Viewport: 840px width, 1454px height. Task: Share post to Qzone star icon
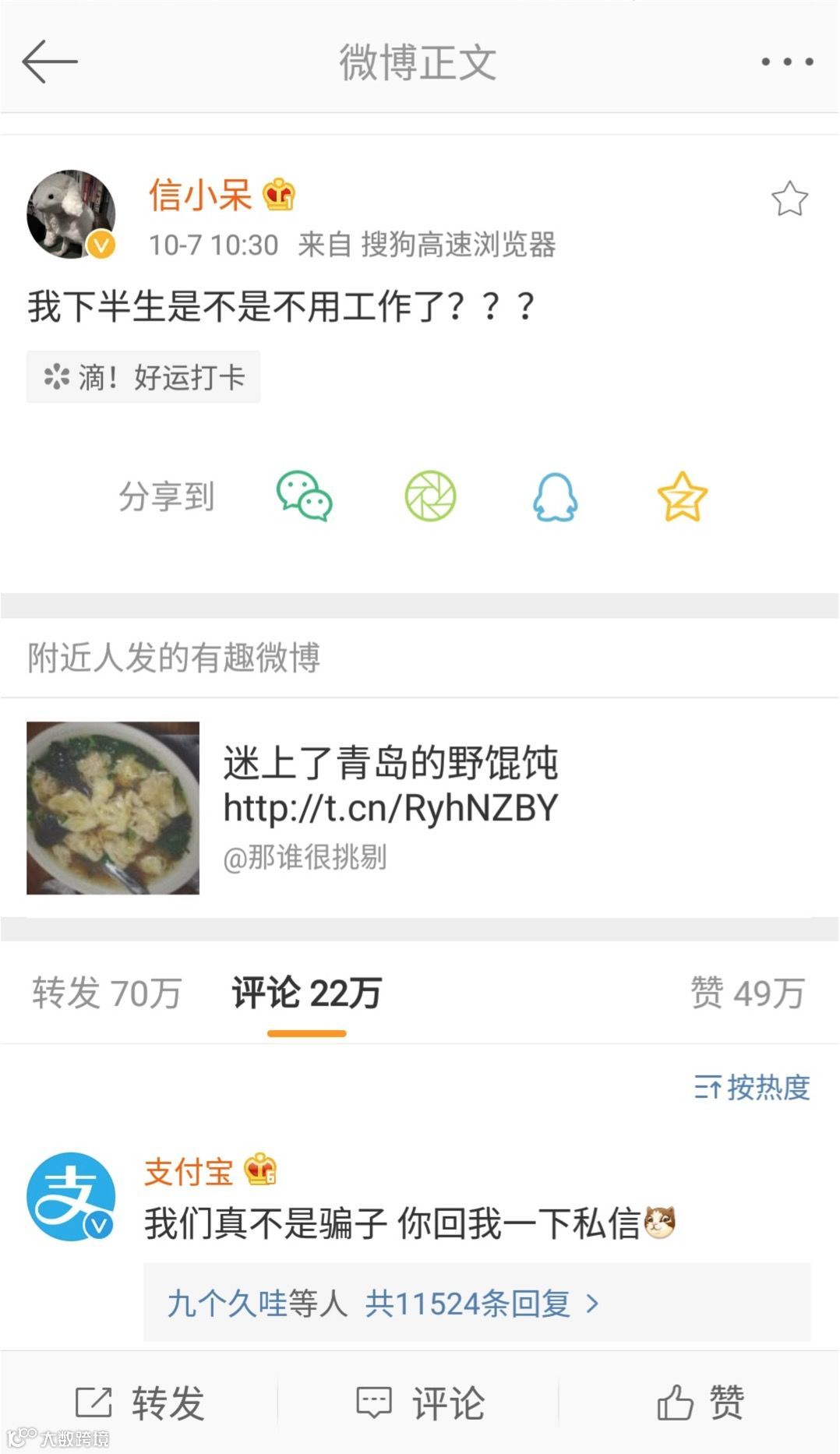pos(682,496)
